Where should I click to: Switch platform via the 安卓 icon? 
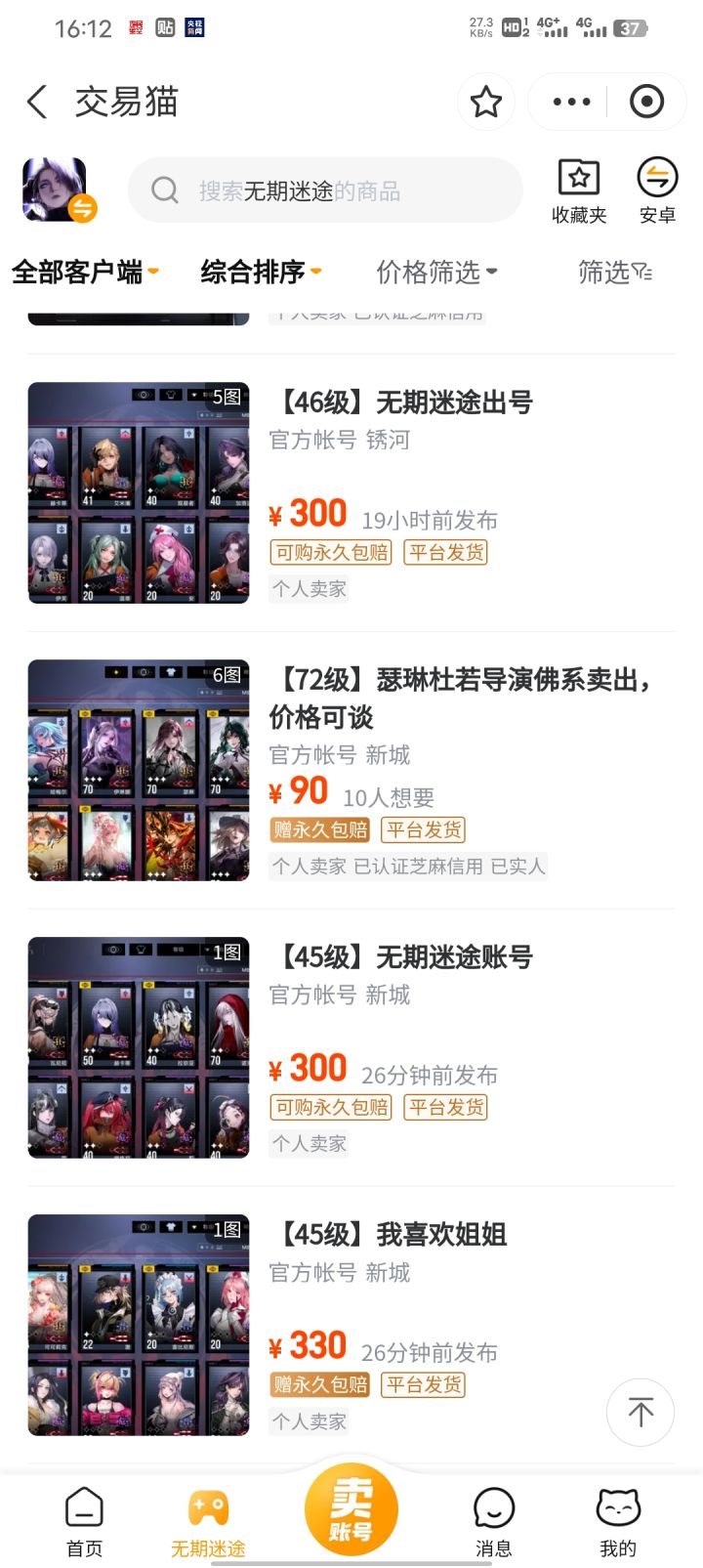coord(657,191)
